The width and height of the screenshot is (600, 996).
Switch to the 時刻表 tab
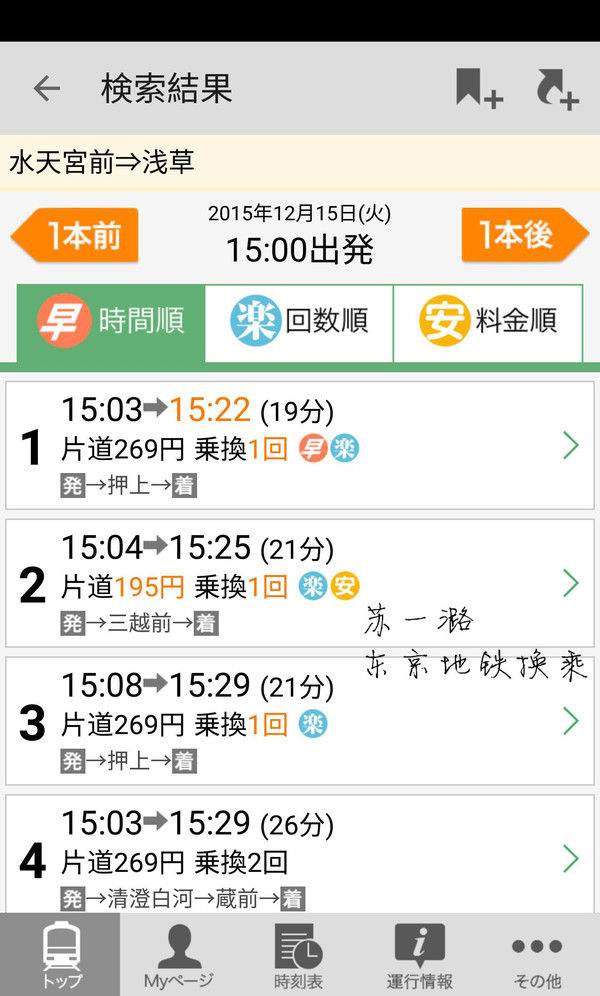299,955
